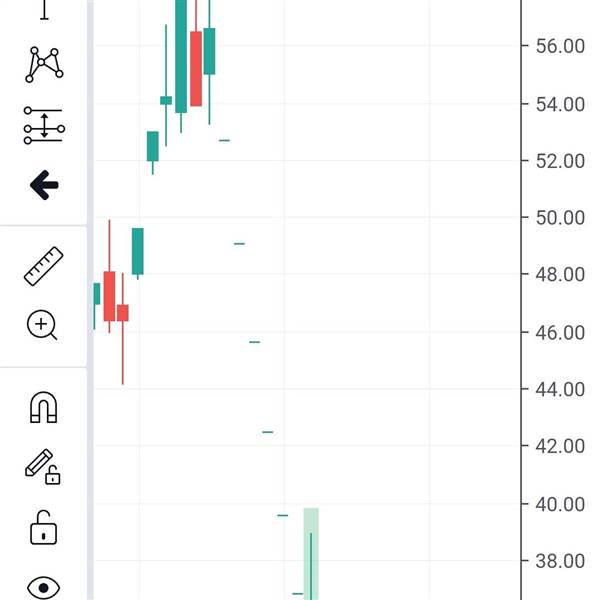600x600 pixels.
Task: Select the pattern drawing tool
Action: (44, 64)
